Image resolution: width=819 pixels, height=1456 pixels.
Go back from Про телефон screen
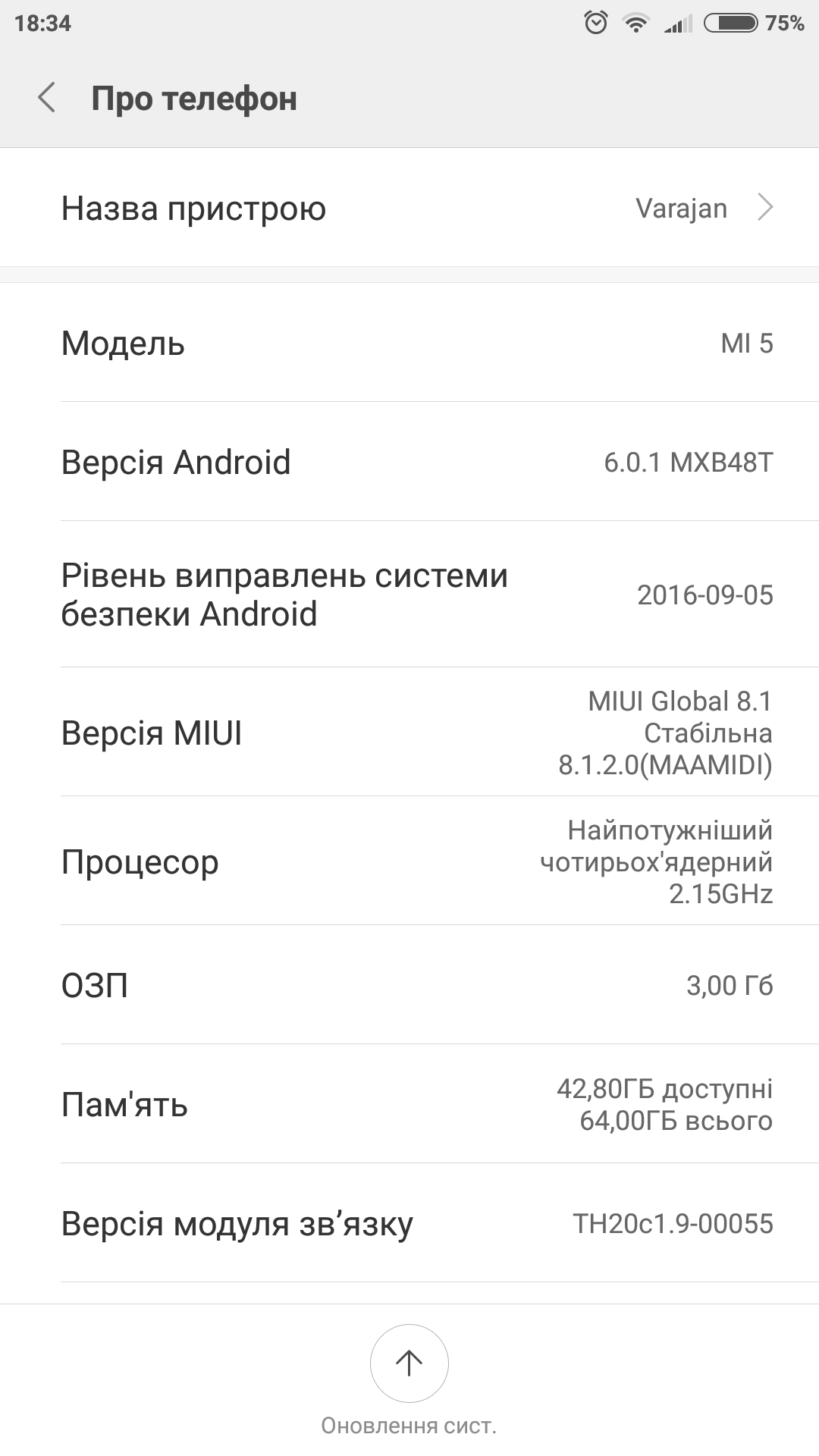click(47, 98)
